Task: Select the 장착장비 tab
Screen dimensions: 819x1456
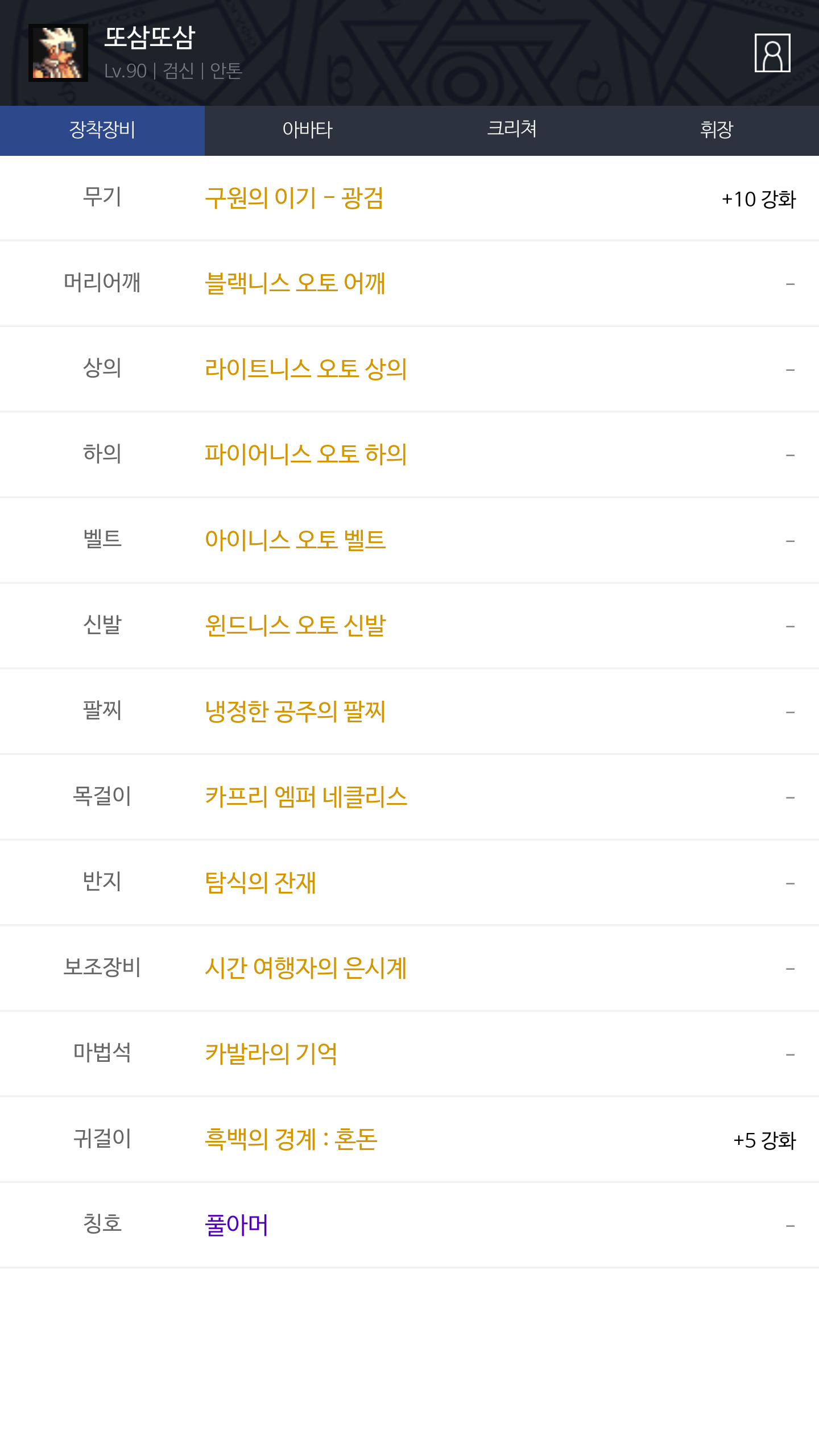Action: [x=102, y=130]
